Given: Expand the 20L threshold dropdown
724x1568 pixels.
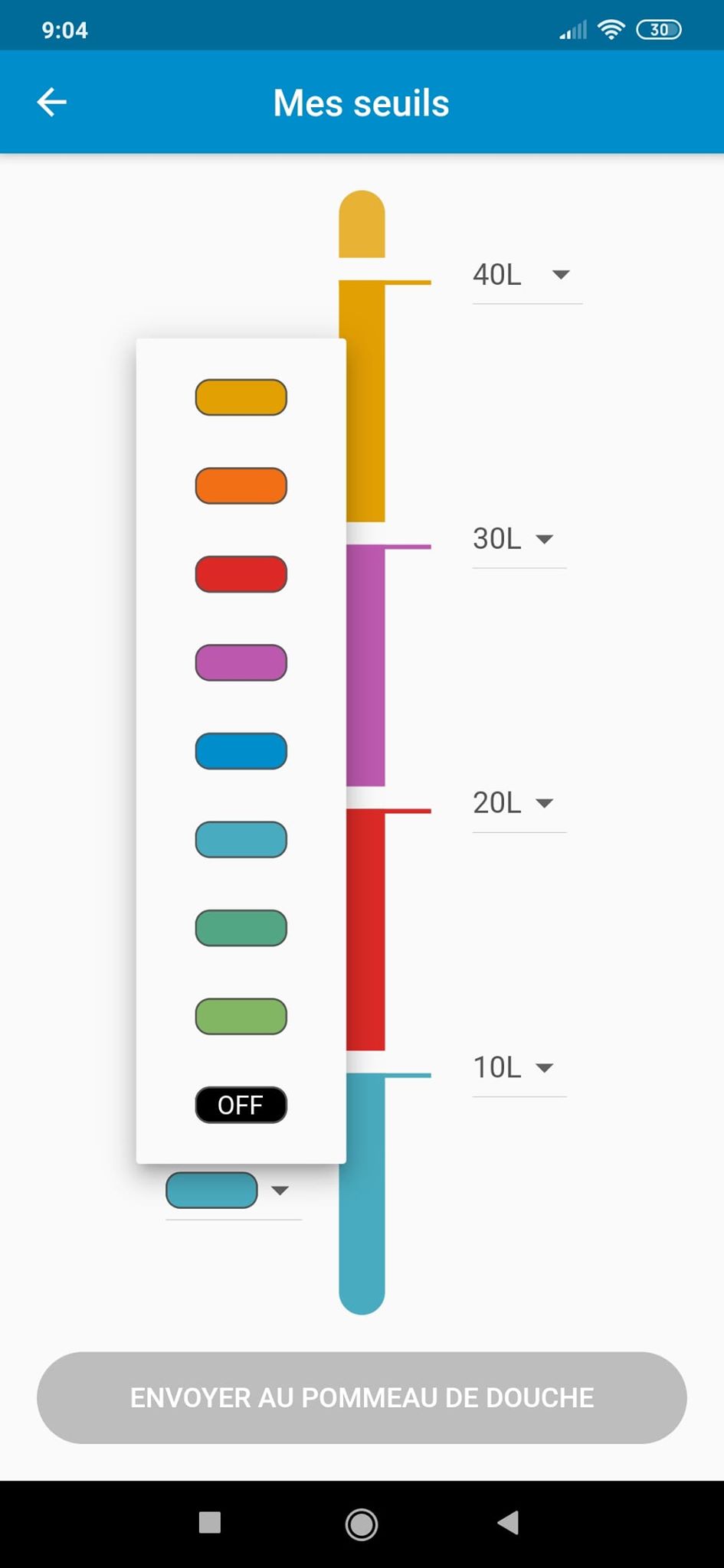Looking at the screenshot, I should coord(519,803).
